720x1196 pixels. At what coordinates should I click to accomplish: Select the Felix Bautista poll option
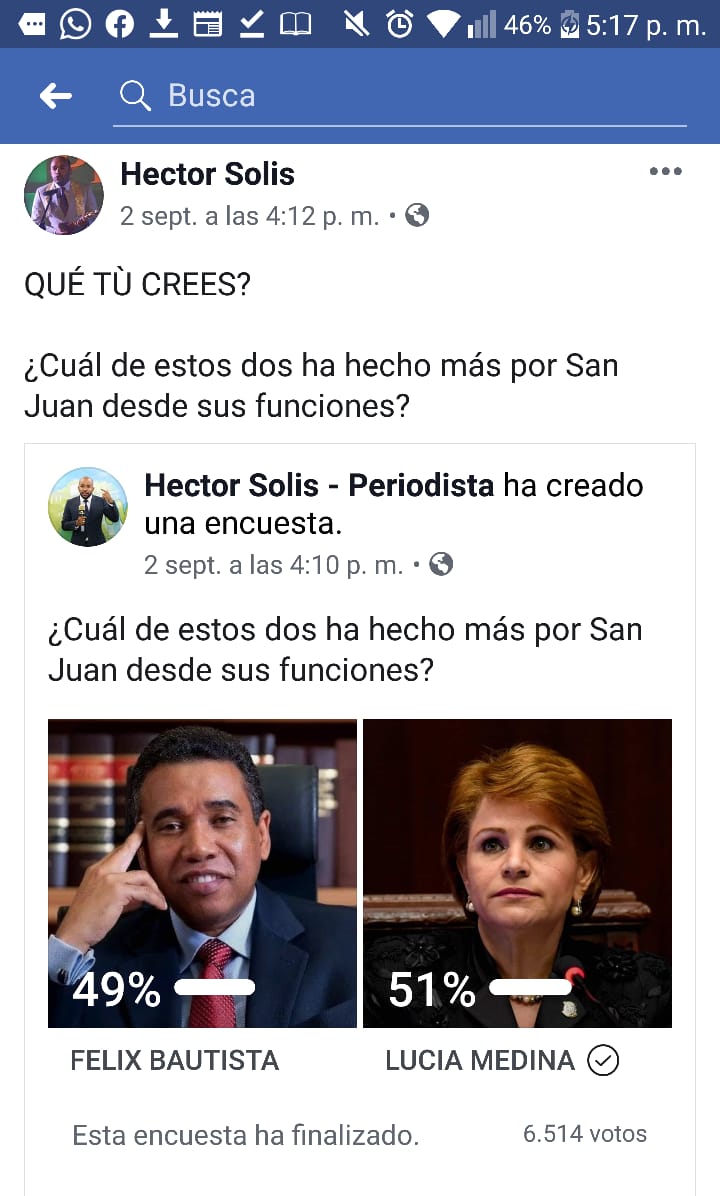pos(202,873)
